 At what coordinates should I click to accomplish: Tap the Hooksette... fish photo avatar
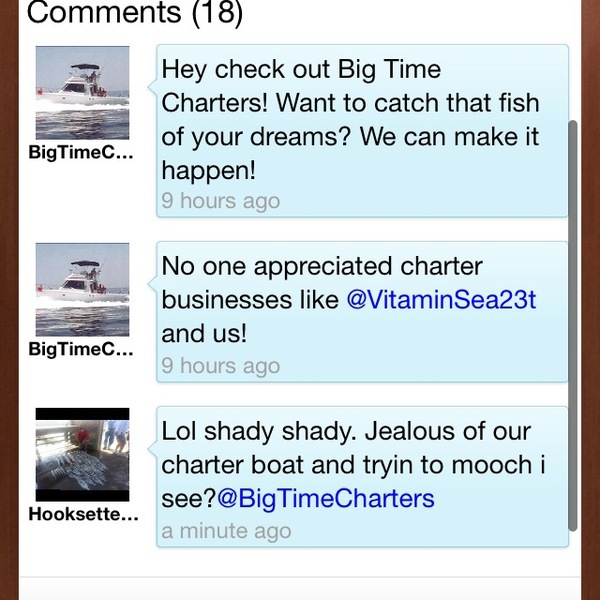click(83, 454)
